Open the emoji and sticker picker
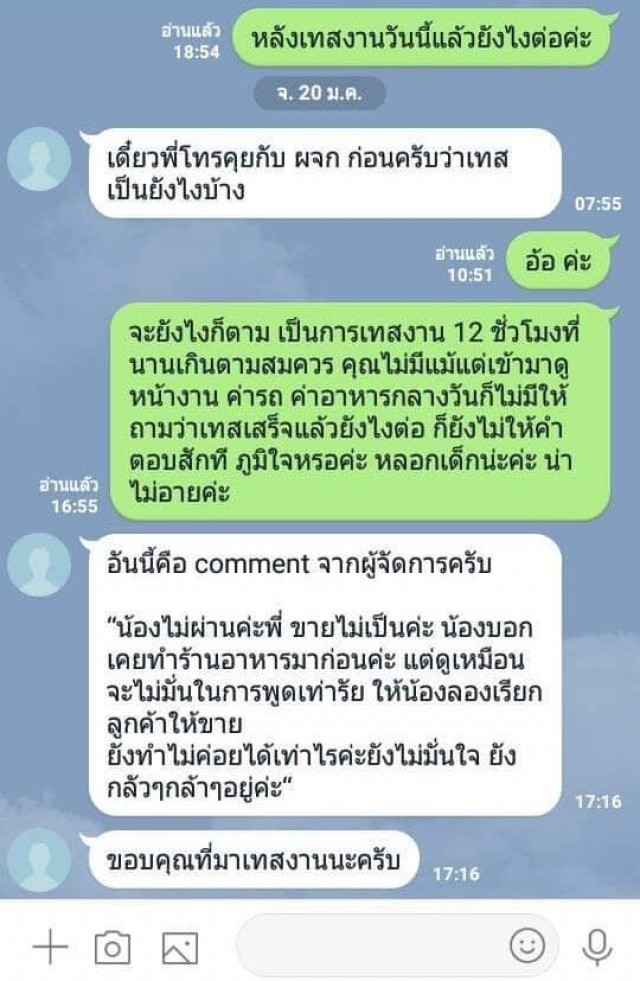Image resolution: width=640 pixels, height=981 pixels. (x=527, y=945)
